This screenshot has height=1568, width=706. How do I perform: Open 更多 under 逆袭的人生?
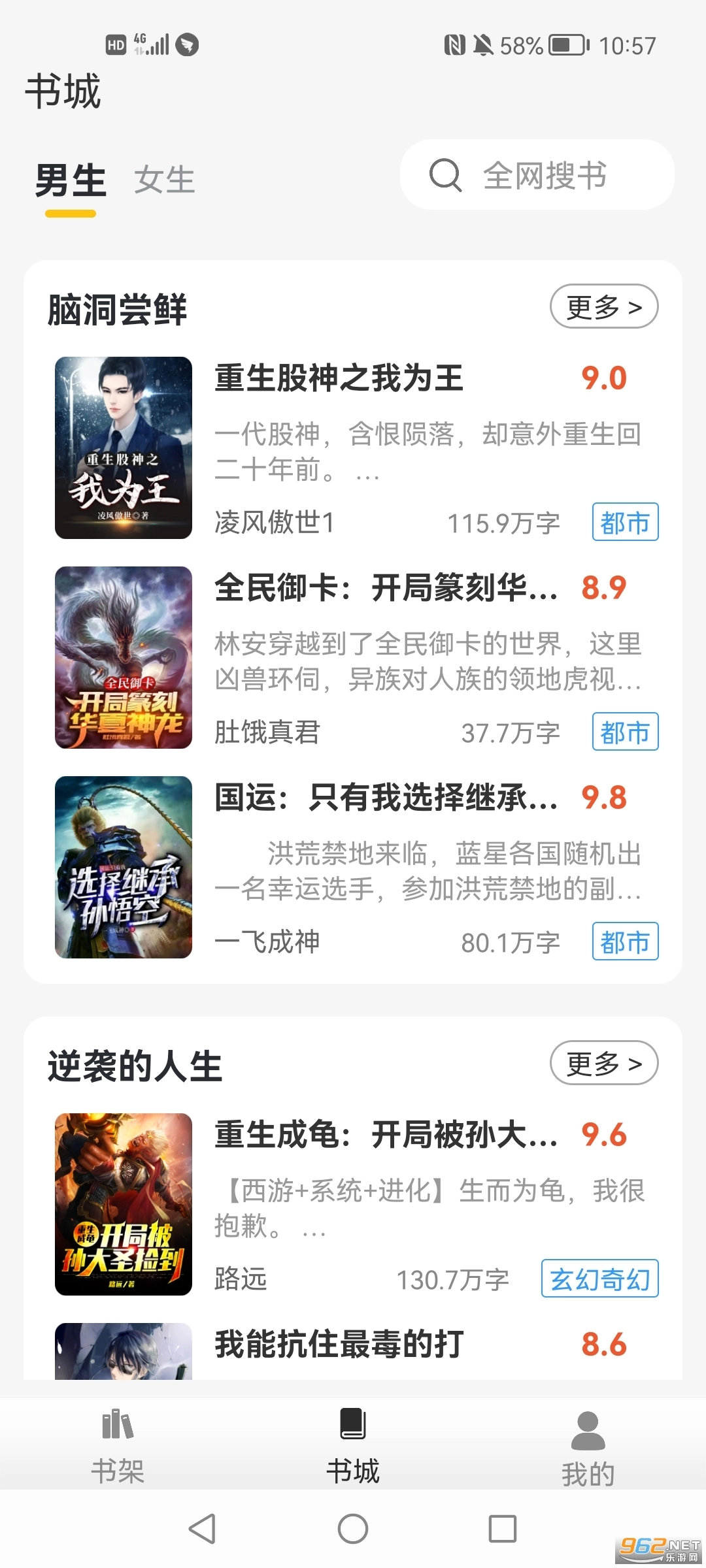603,1063
